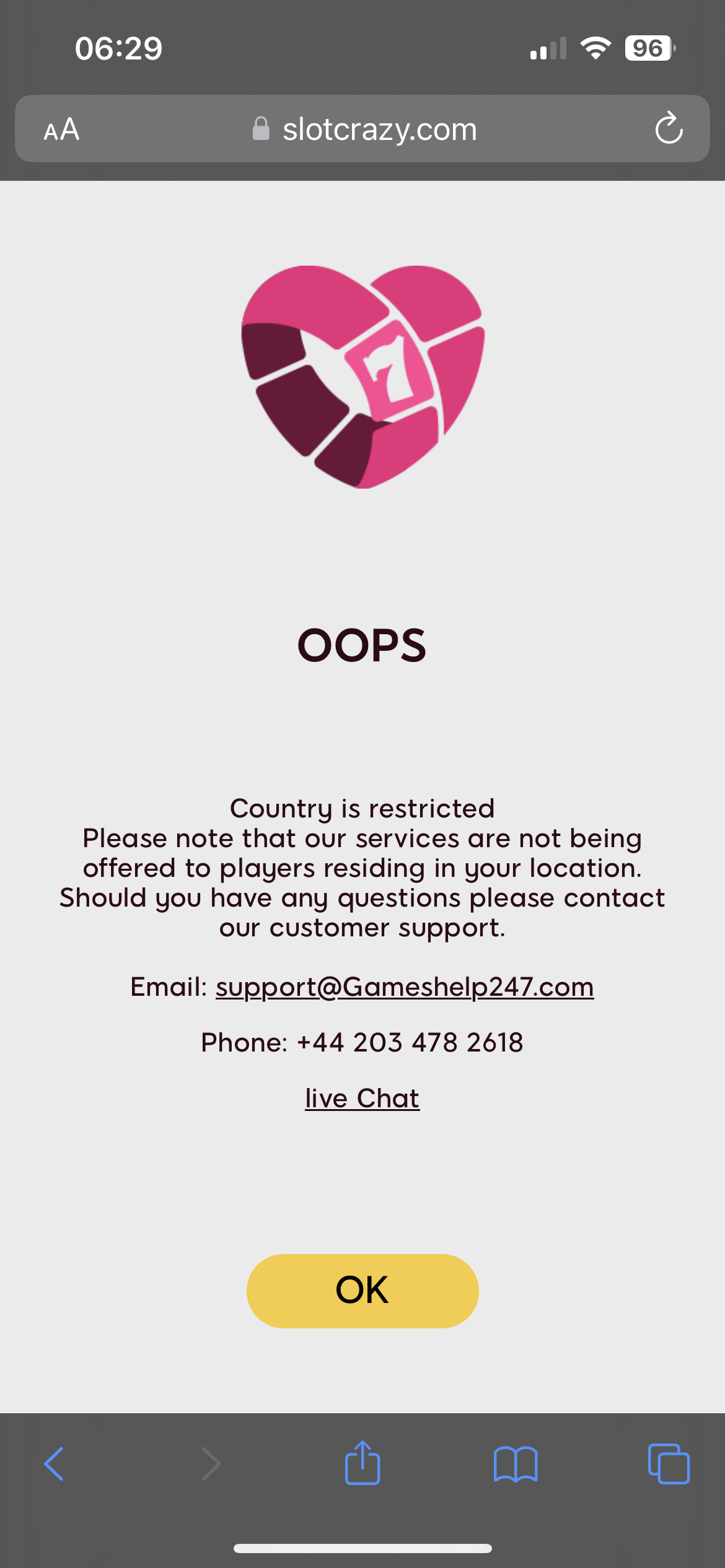Share this page
The height and width of the screenshot is (1568, 725).
click(x=362, y=1464)
